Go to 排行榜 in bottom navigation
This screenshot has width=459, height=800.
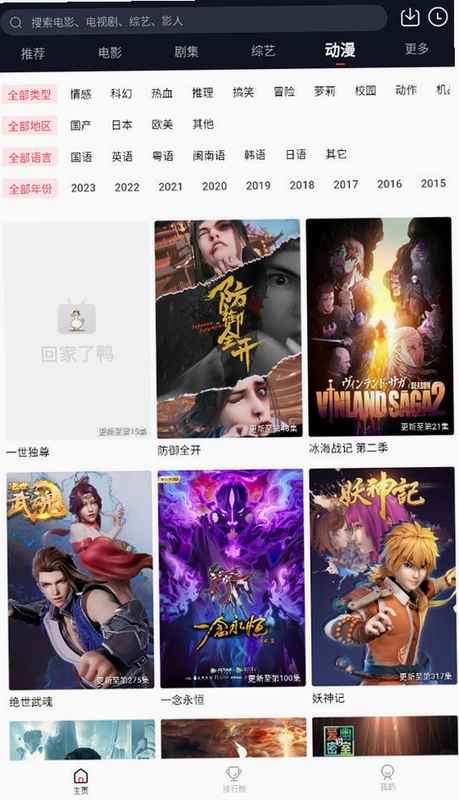pos(234,779)
